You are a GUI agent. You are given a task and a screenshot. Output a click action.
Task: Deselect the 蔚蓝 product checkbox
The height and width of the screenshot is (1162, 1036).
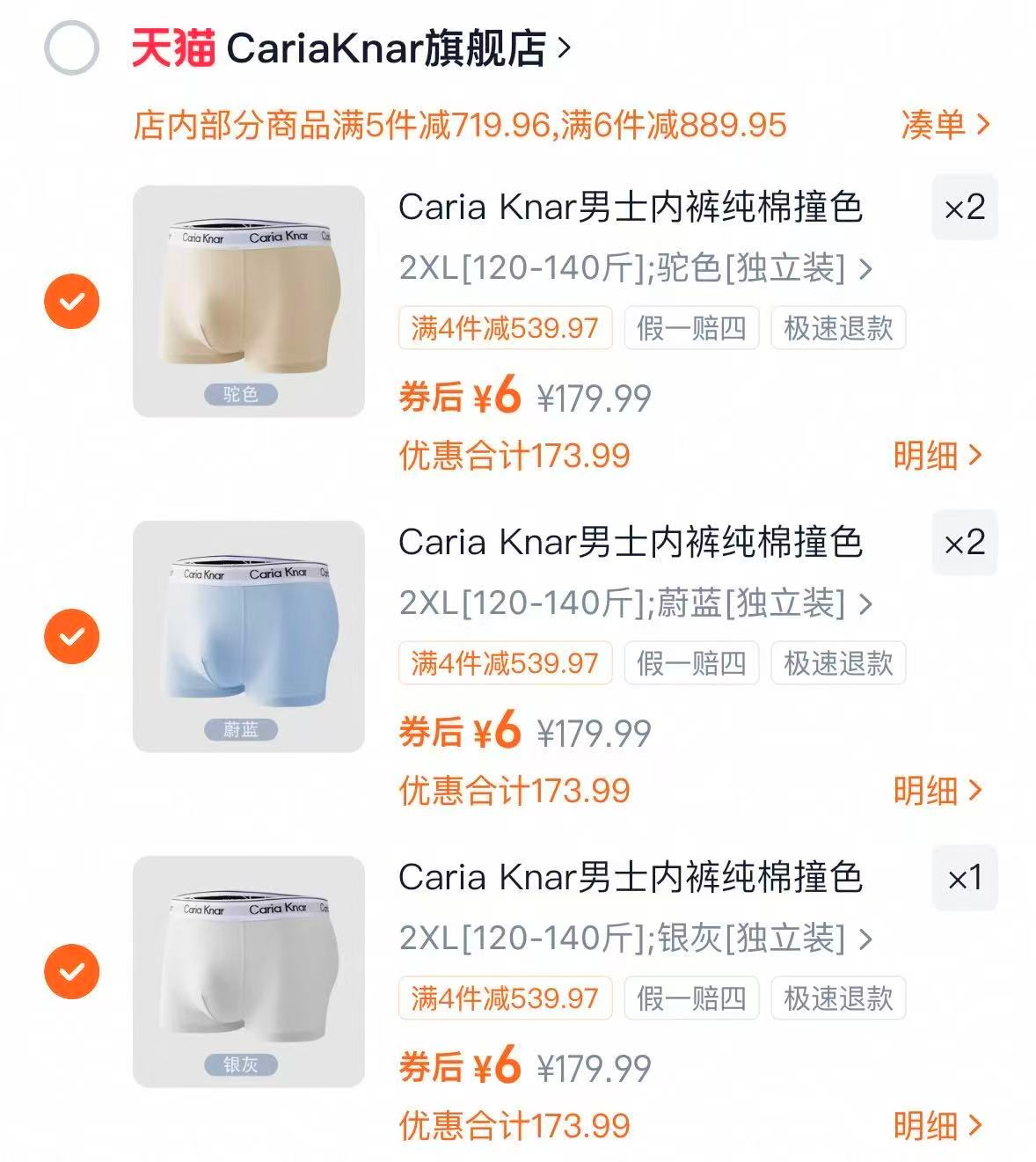click(x=71, y=633)
